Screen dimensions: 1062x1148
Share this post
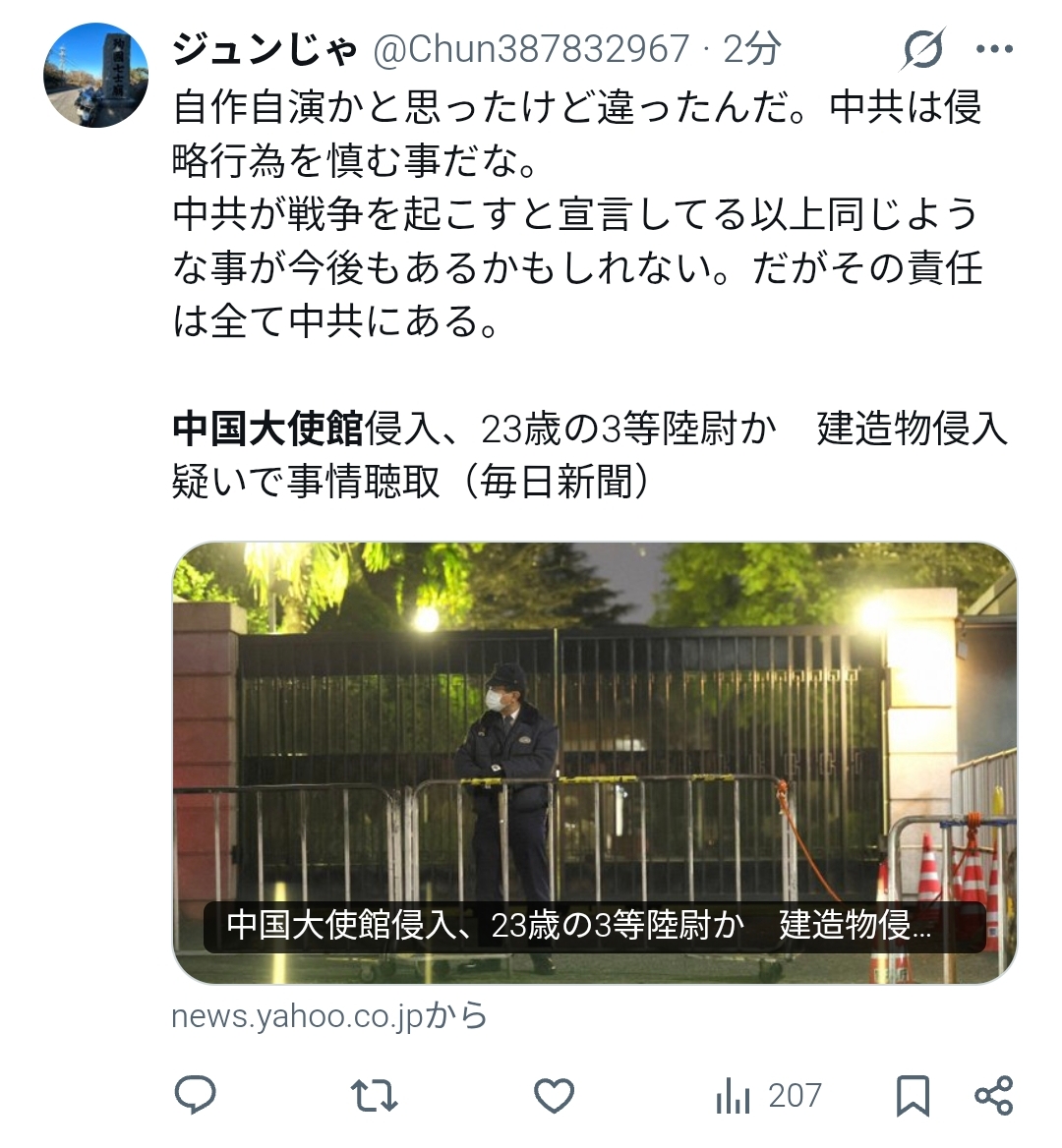click(993, 1095)
